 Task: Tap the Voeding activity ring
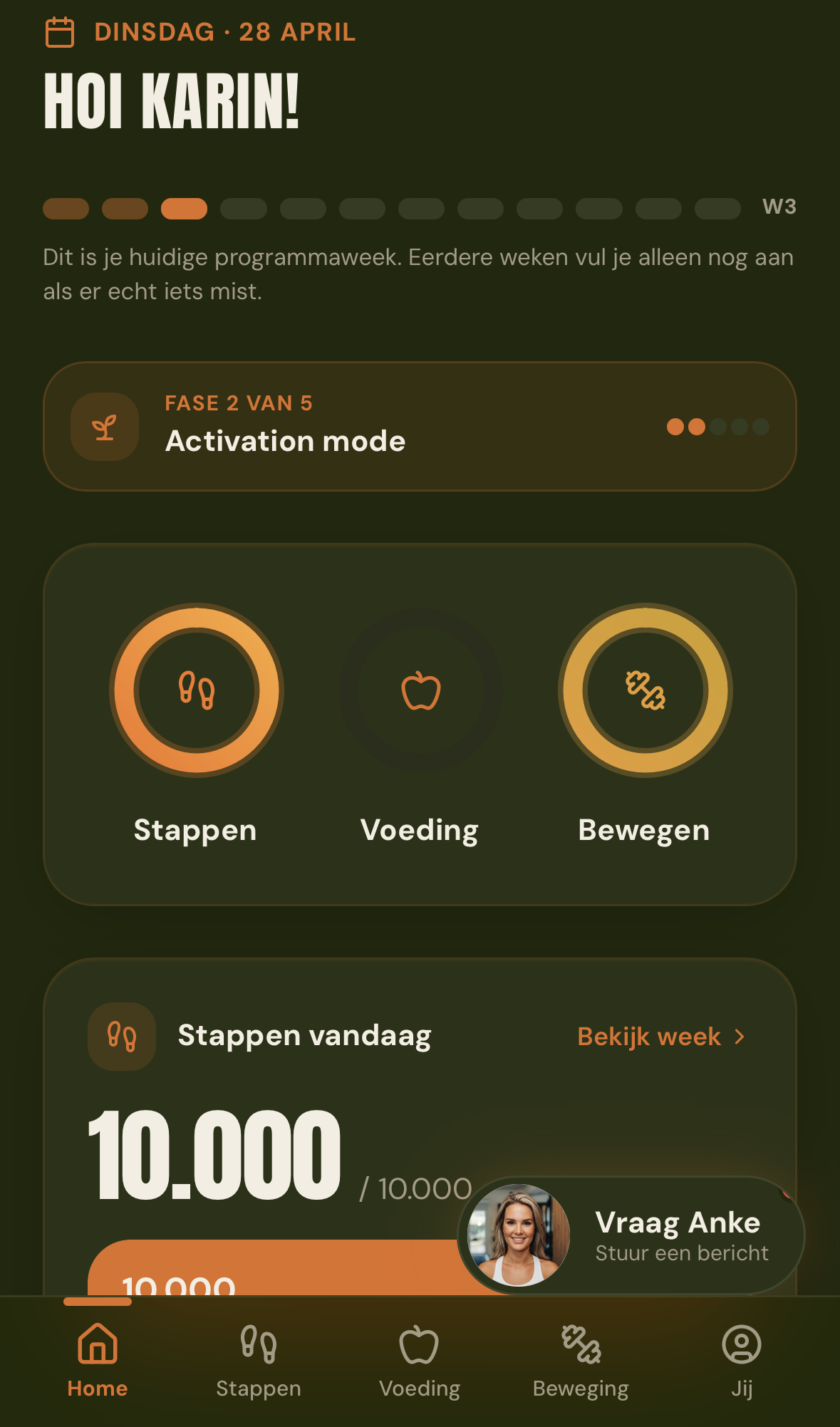click(420, 690)
